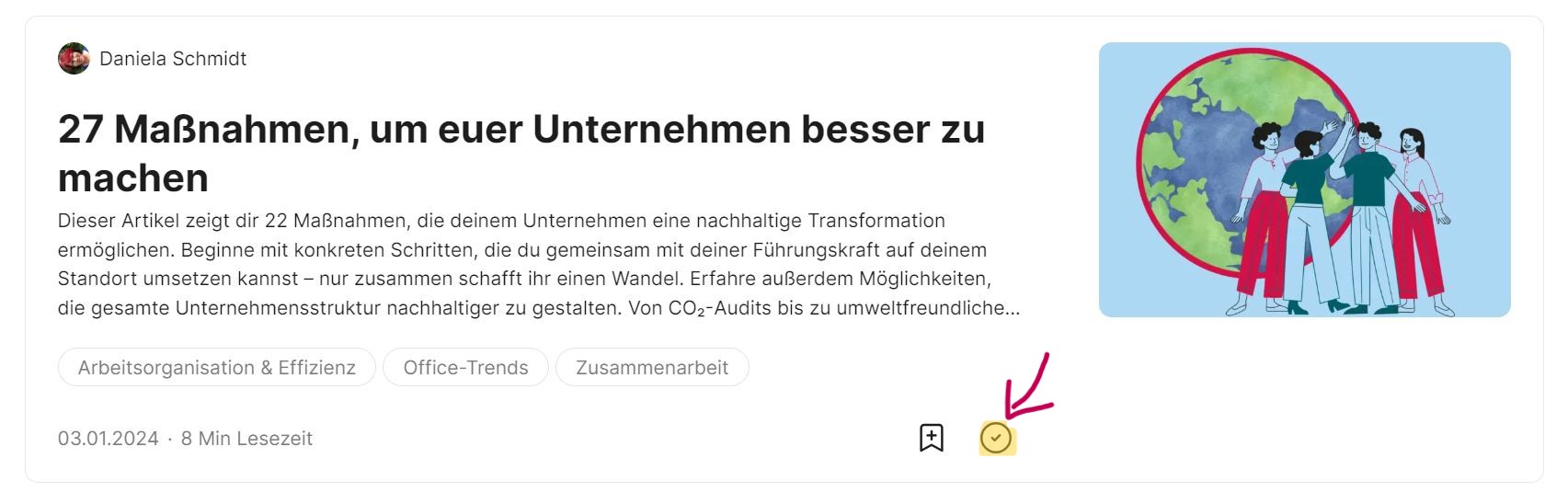Open Daniela Schmidt's author profile
This screenshot has width=1568, height=504.
click(172, 59)
